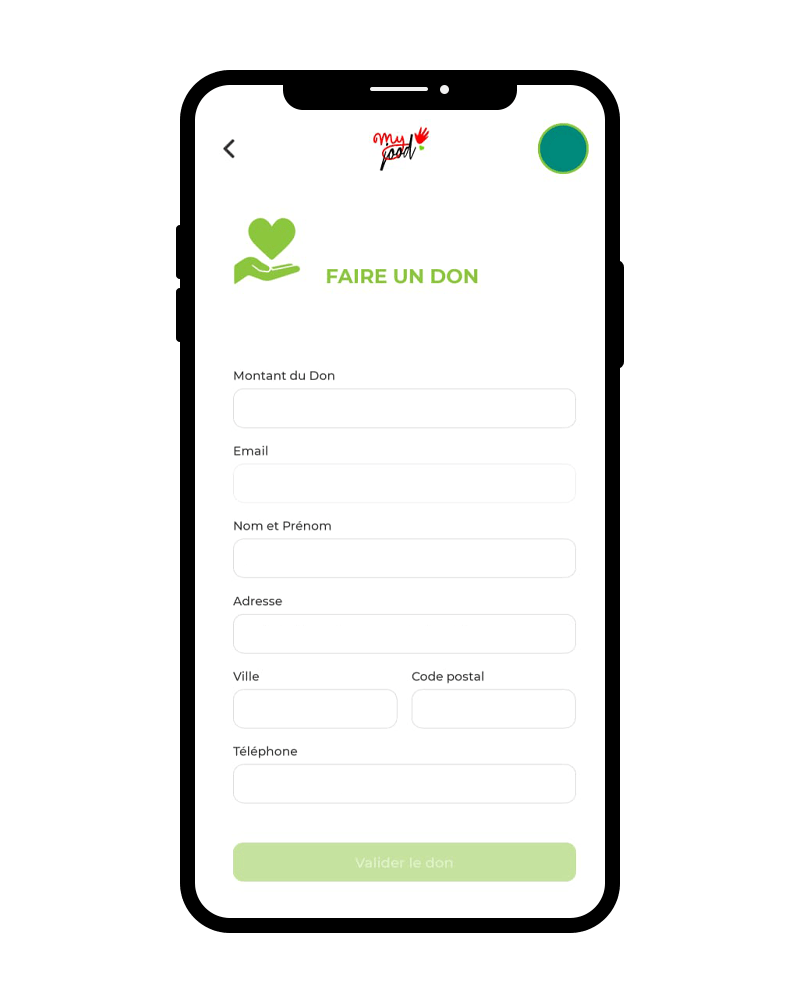This screenshot has width=800, height=1000.
Task: Focus the Nom et Prénom field
Action: click(x=404, y=558)
